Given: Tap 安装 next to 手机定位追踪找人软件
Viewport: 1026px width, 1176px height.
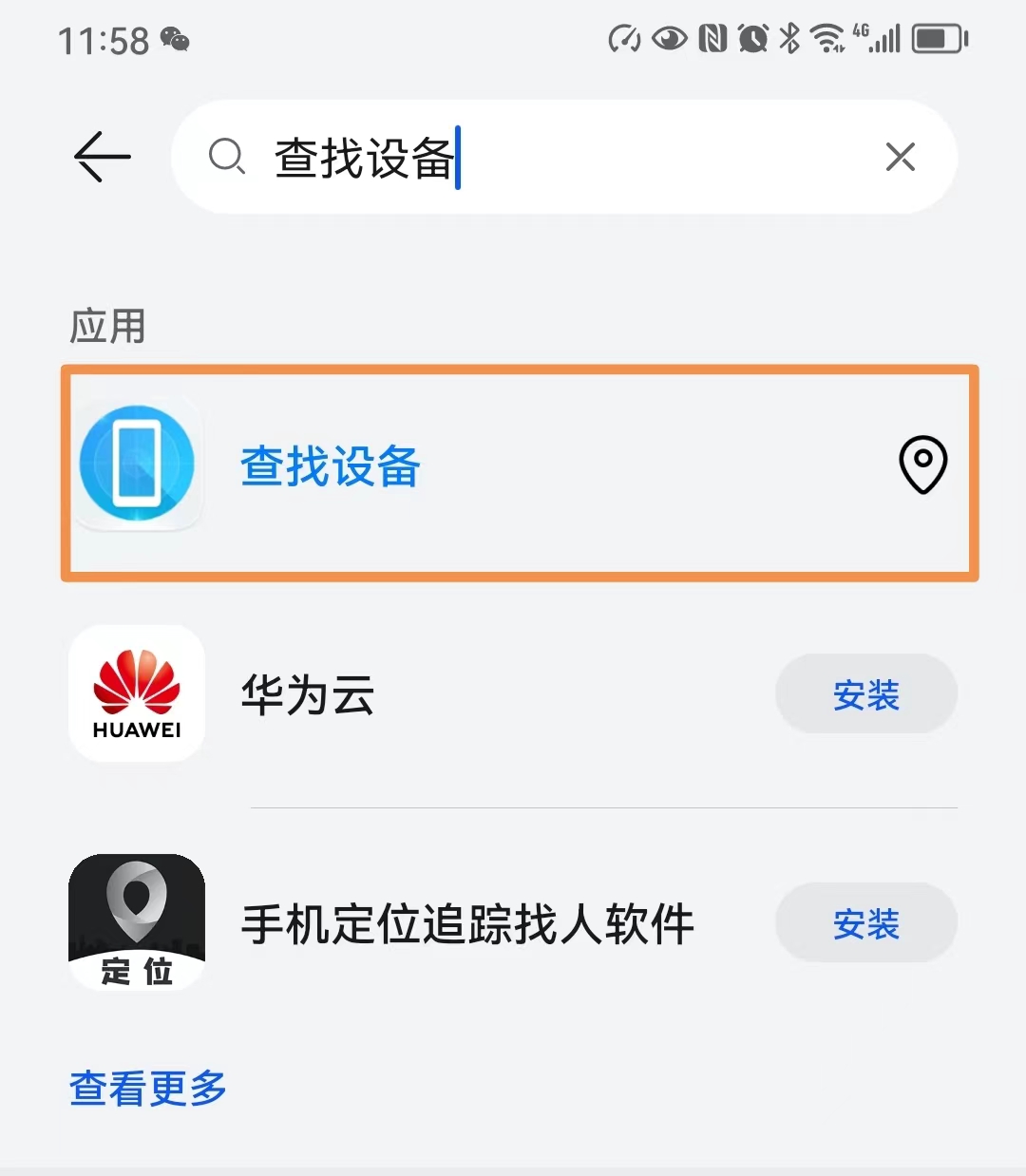Looking at the screenshot, I should click(x=865, y=922).
